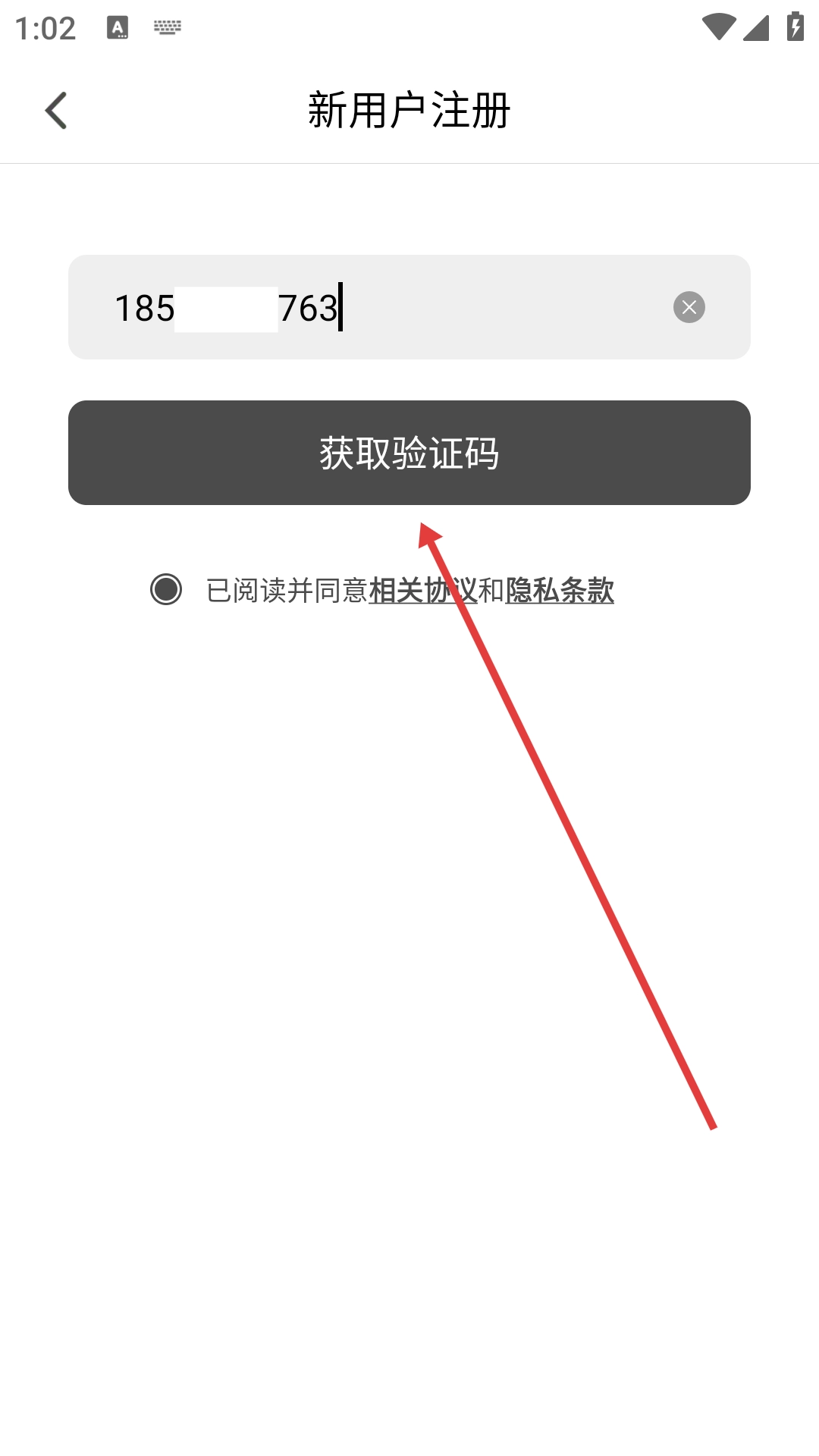This screenshot has height=1456, width=819.
Task: Clear the entered phone number
Action: [x=689, y=307]
